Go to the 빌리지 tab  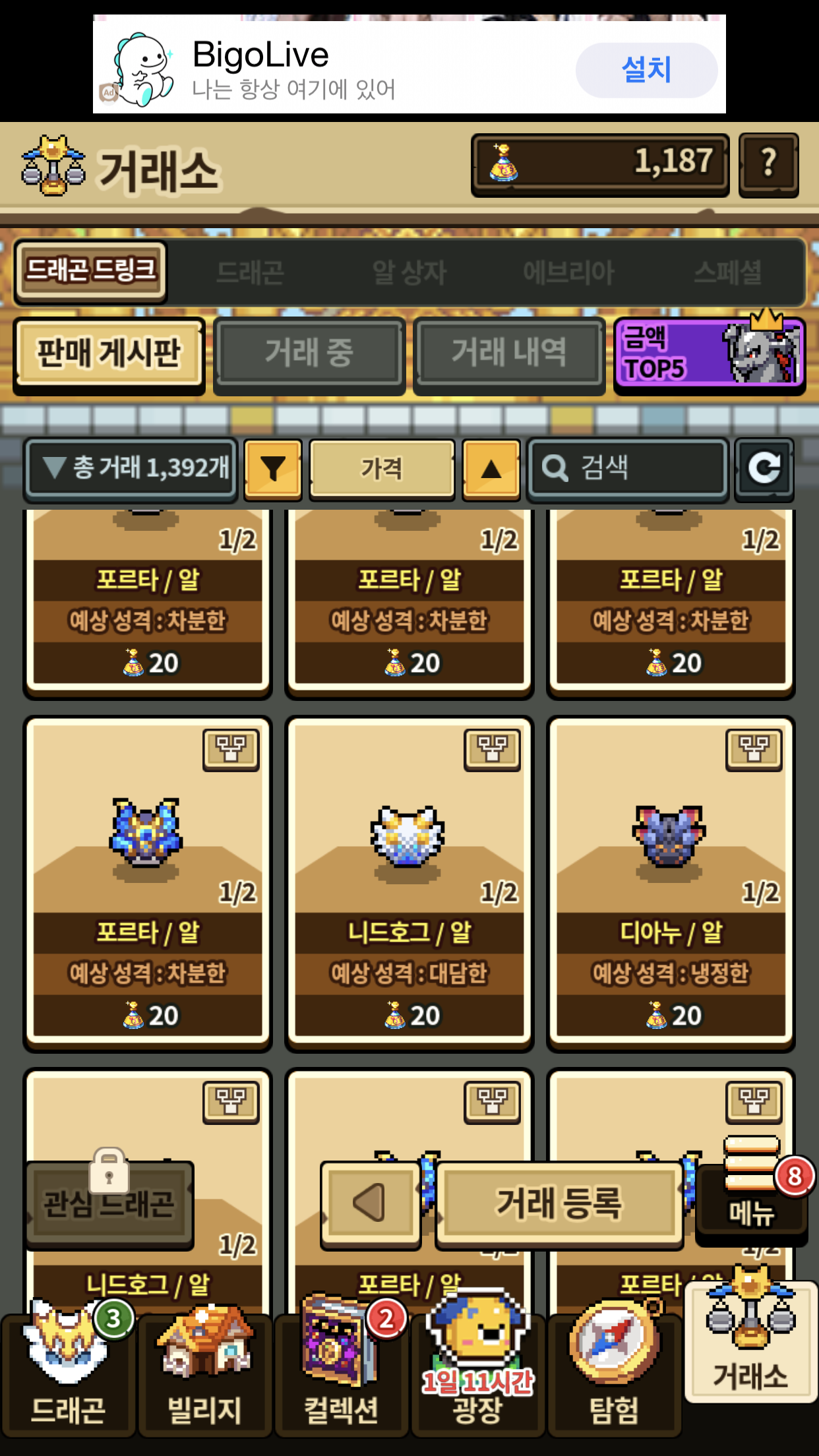204,1372
